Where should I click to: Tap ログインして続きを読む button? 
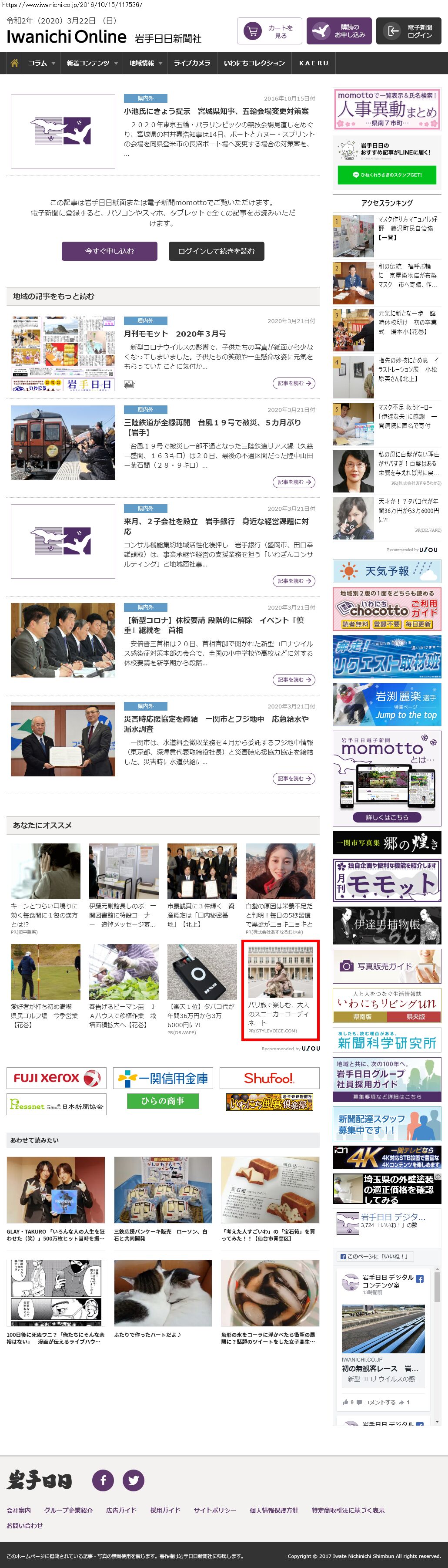pyautogui.click(x=216, y=251)
